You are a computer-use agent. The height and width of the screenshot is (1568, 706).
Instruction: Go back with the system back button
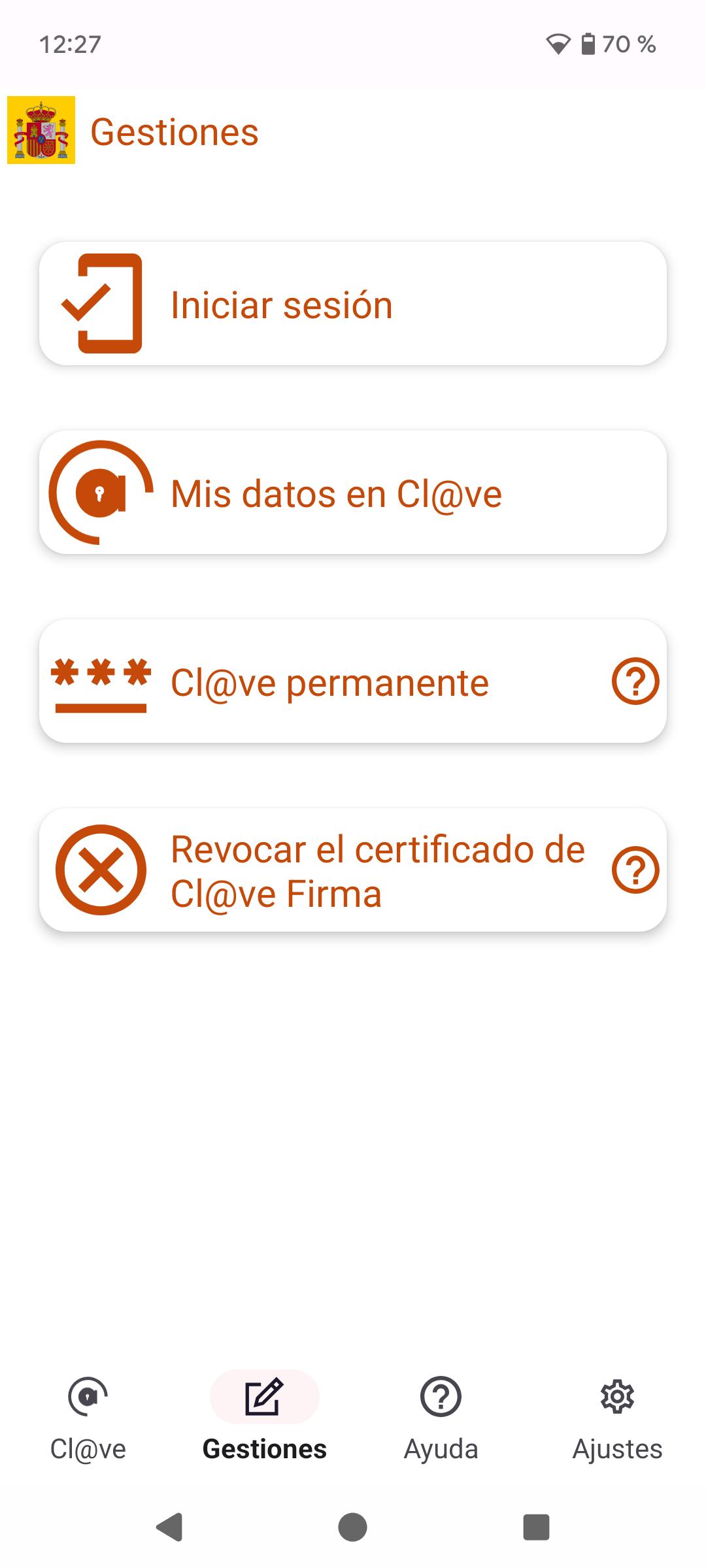(x=169, y=1527)
